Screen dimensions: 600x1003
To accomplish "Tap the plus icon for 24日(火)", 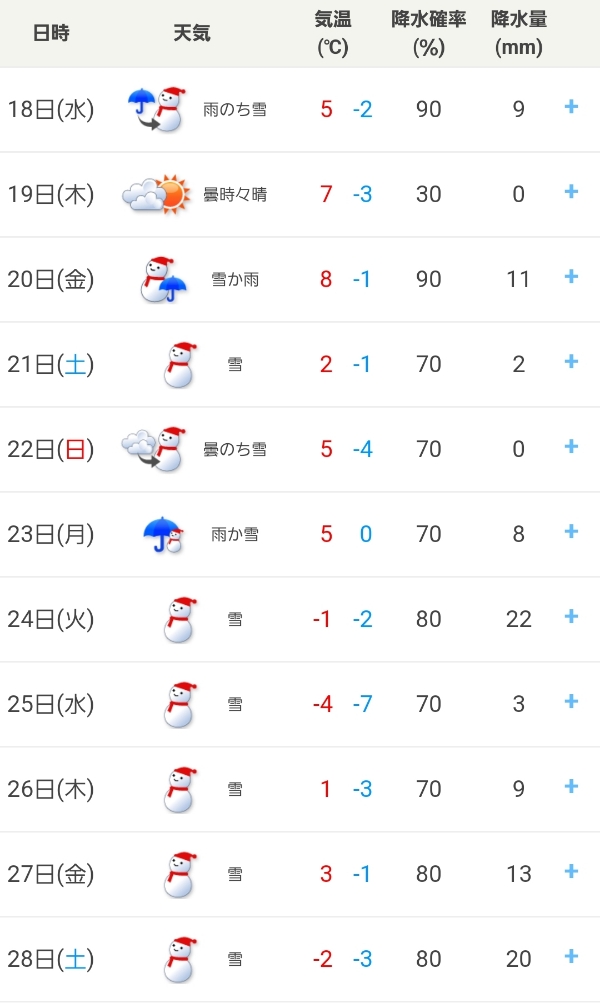I will pyautogui.click(x=571, y=617).
